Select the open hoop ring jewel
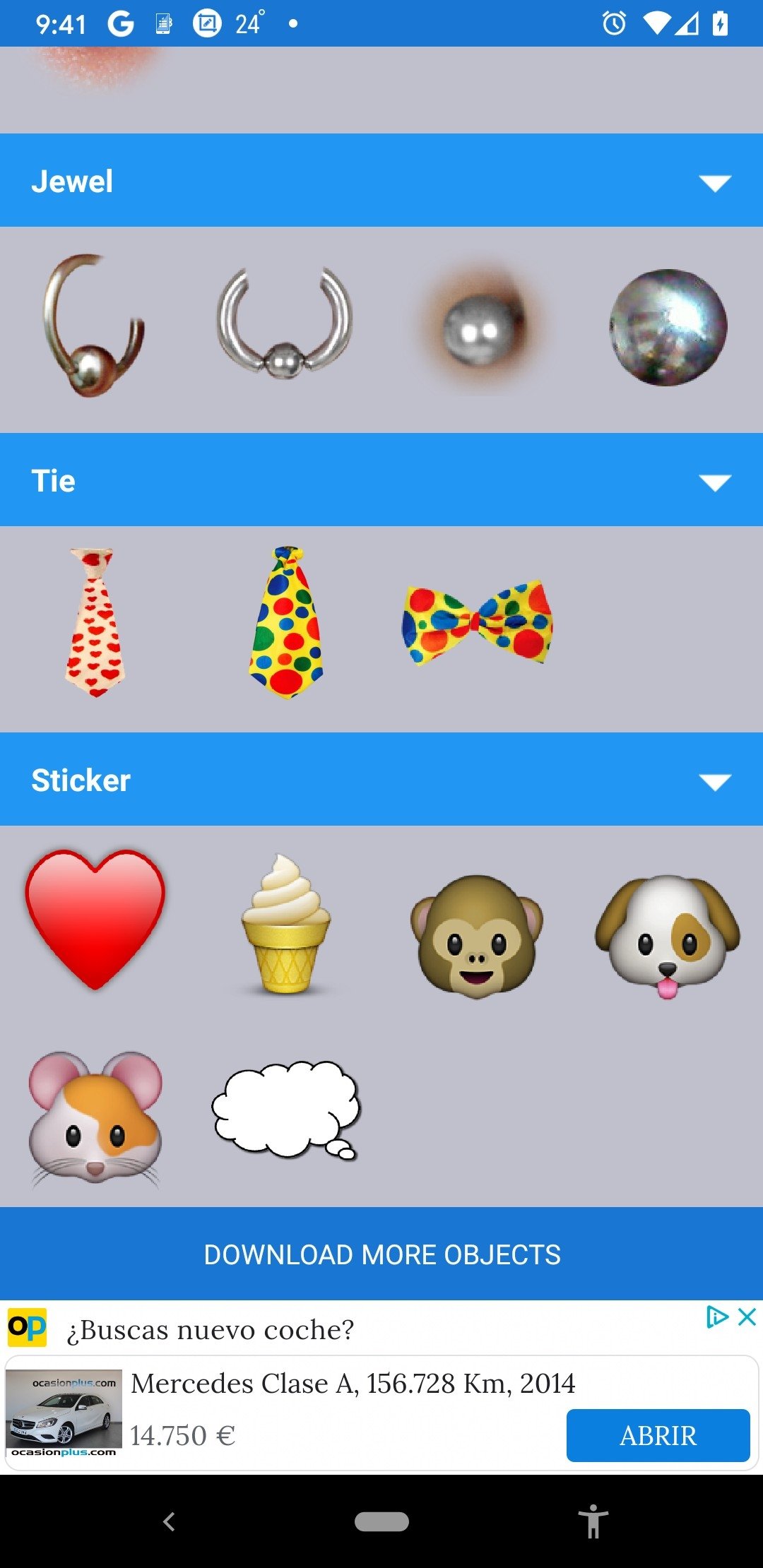The width and height of the screenshot is (763, 1568). pyautogui.click(x=93, y=327)
